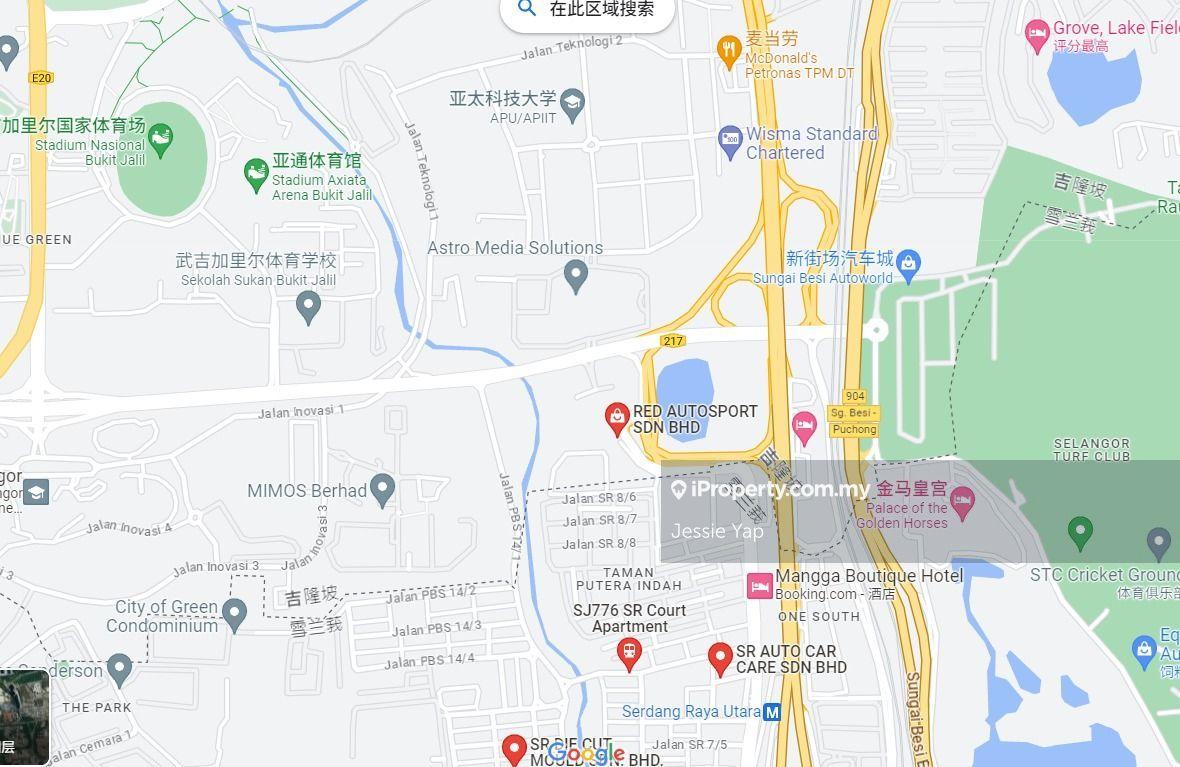Tap the SR AUTO CAR CARE pin
The height and width of the screenshot is (767, 1180).
(720, 658)
